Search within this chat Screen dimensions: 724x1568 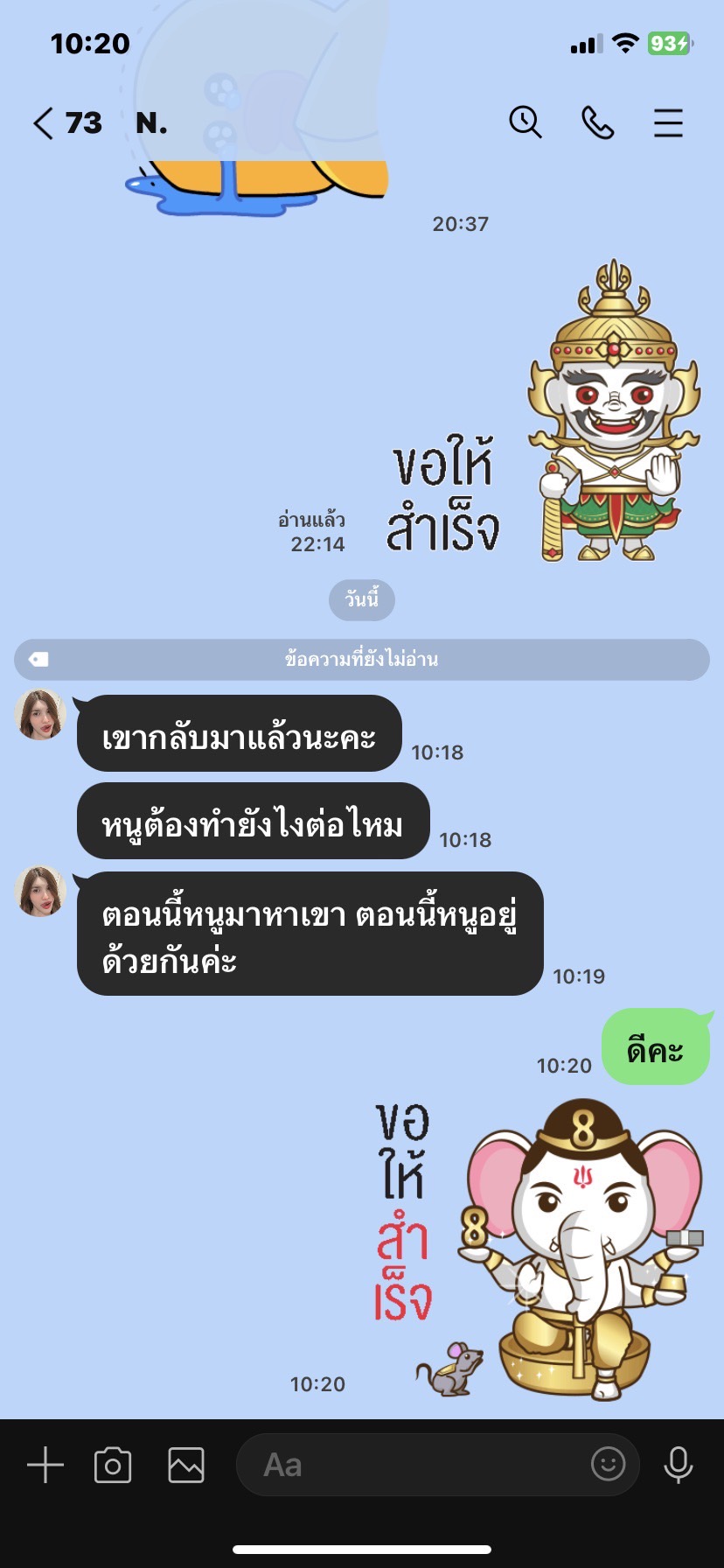coord(525,122)
